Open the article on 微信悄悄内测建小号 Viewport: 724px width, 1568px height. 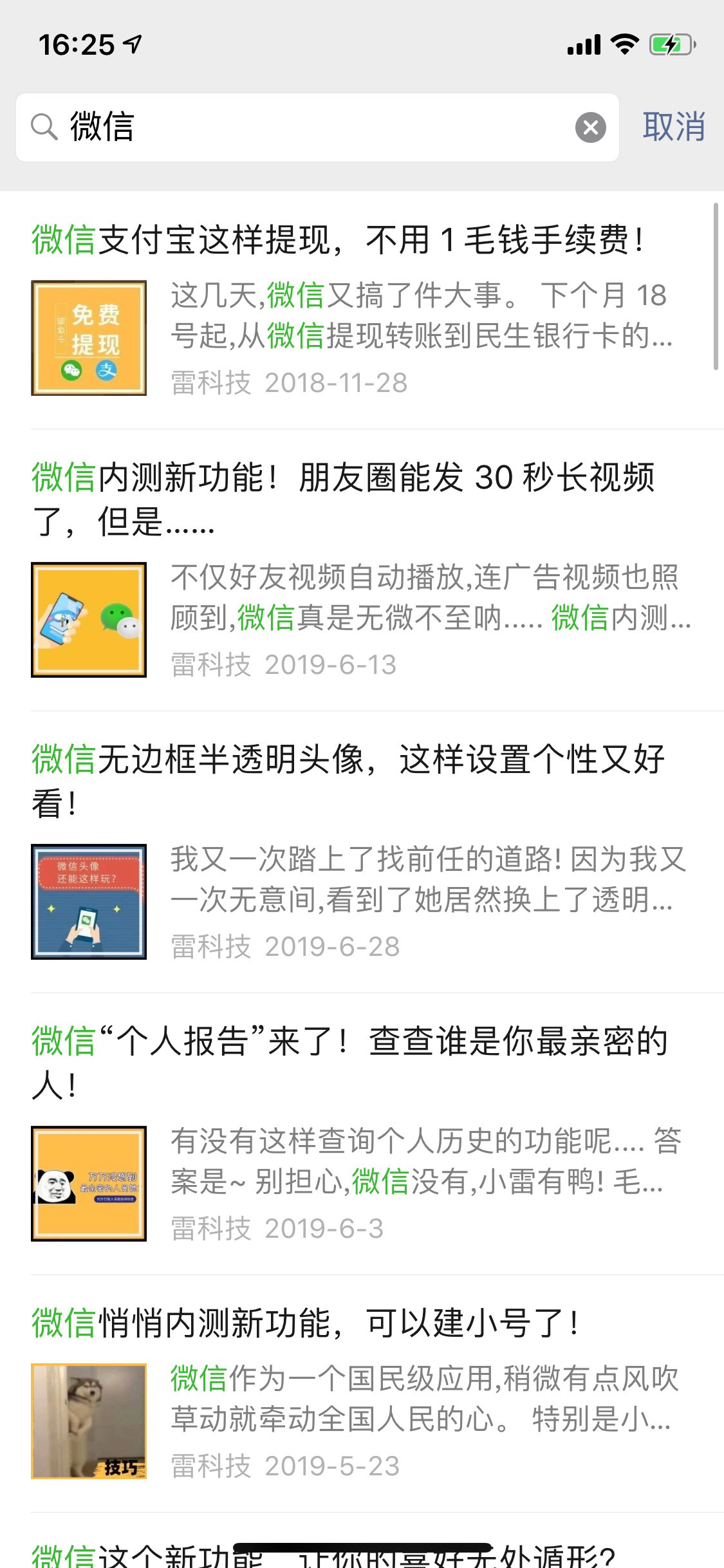305,1323
